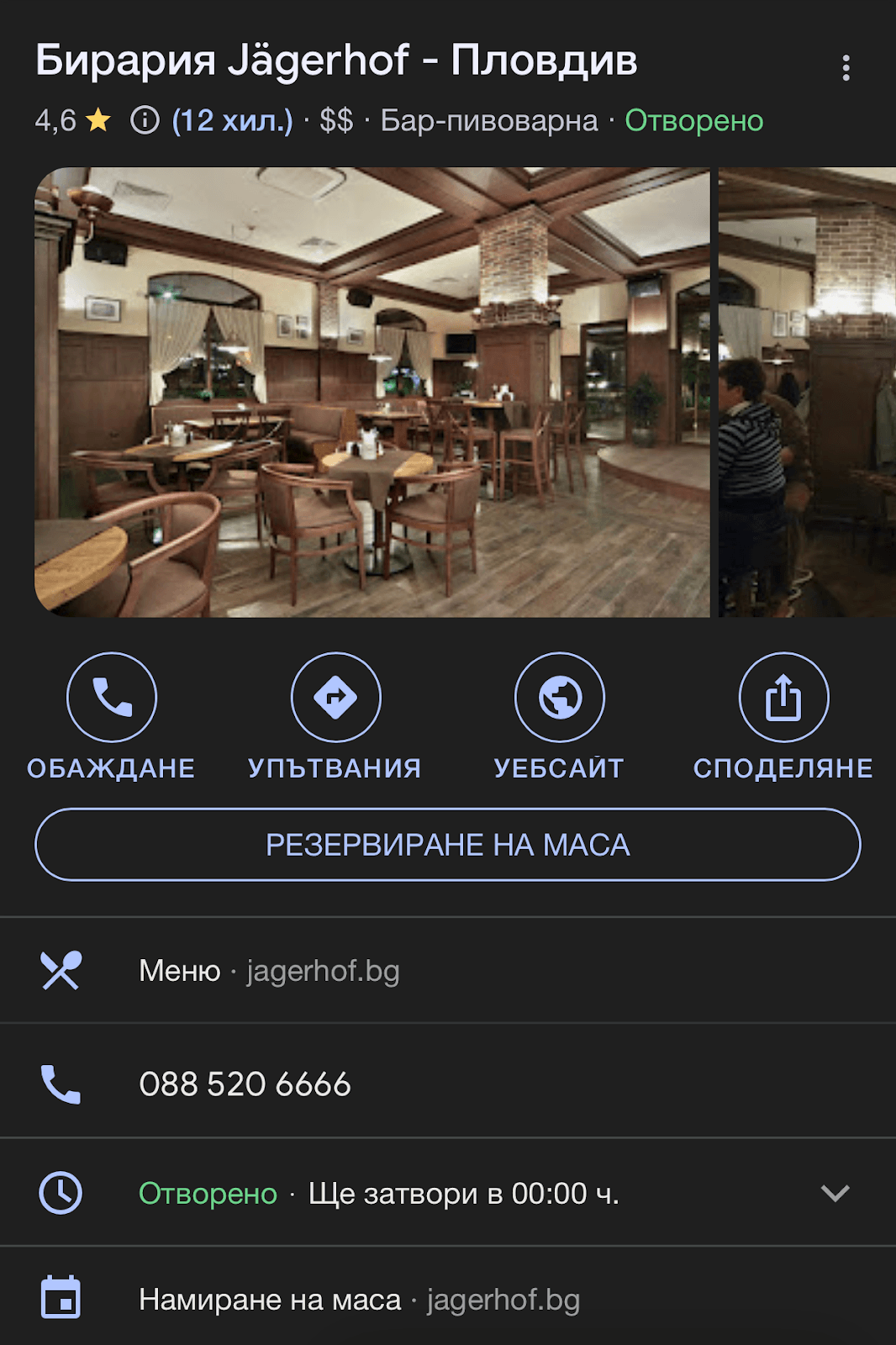Screen dimensions: 896x1345
Task: Open the main restaurant interior photo
Action: tap(372, 393)
